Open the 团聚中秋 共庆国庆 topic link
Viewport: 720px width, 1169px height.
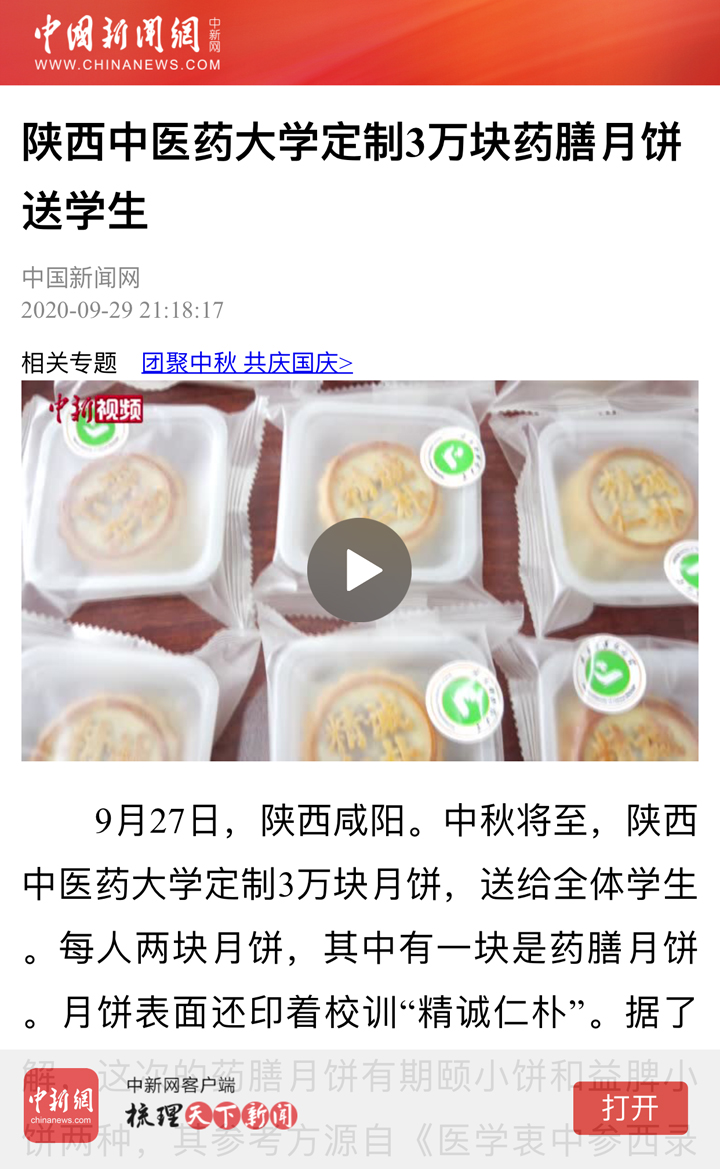click(247, 363)
